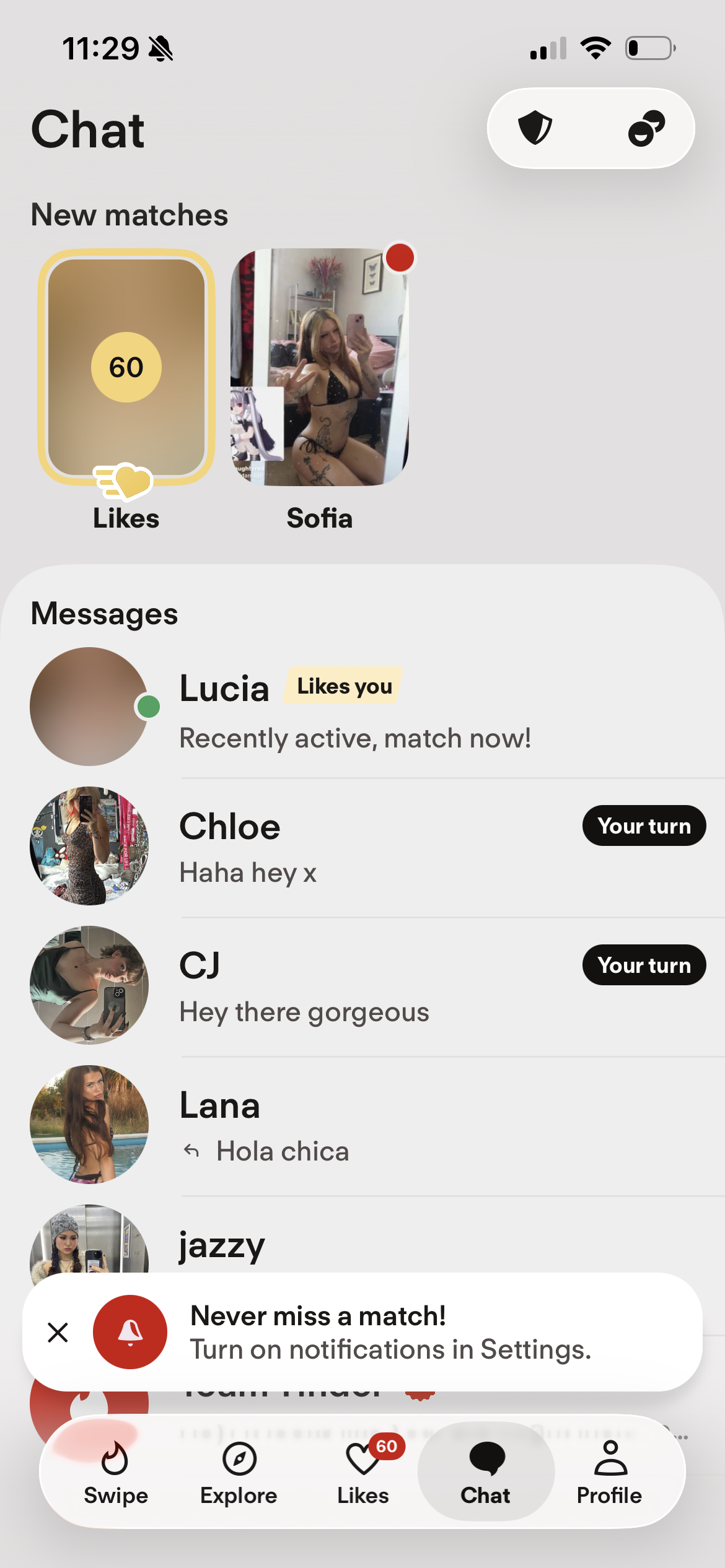Go to the Likes tab
Viewport: 725px width, 1568px height.
pyautogui.click(x=363, y=1473)
